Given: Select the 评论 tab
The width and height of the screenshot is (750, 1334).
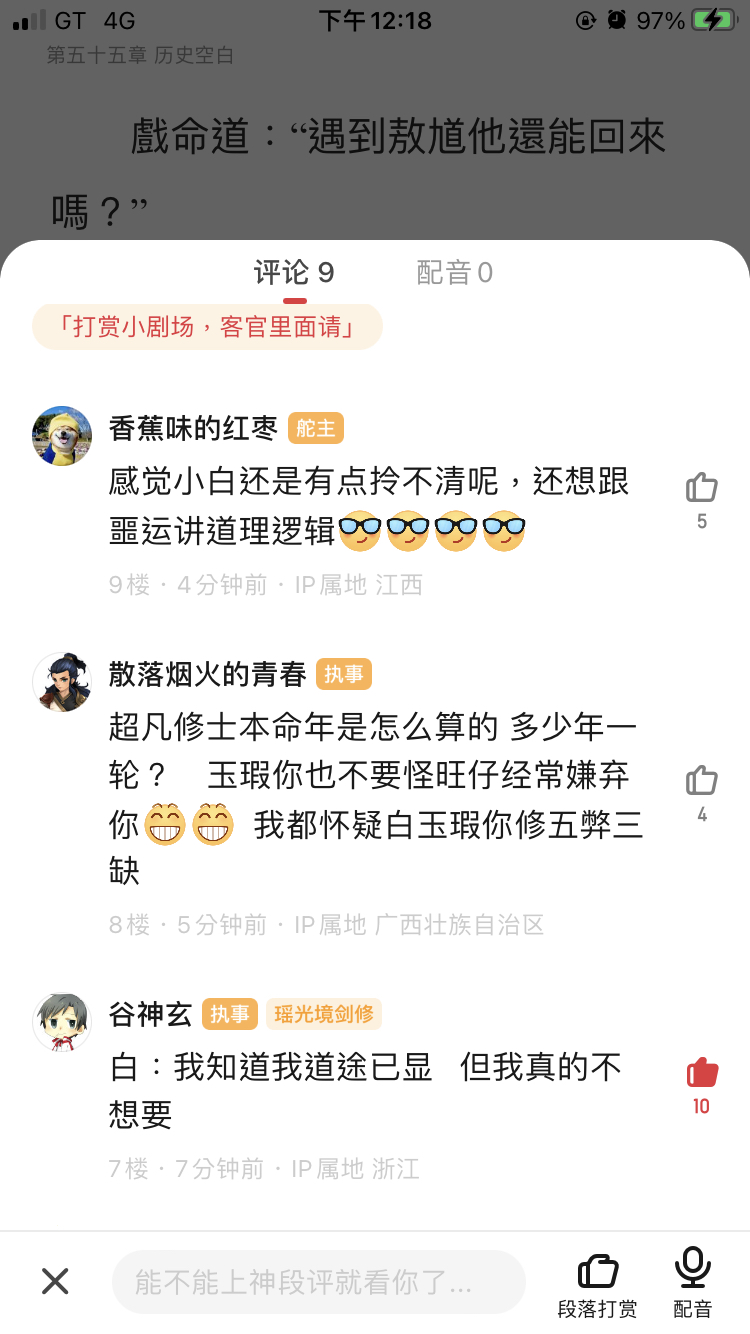Looking at the screenshot, I should 294,272.
